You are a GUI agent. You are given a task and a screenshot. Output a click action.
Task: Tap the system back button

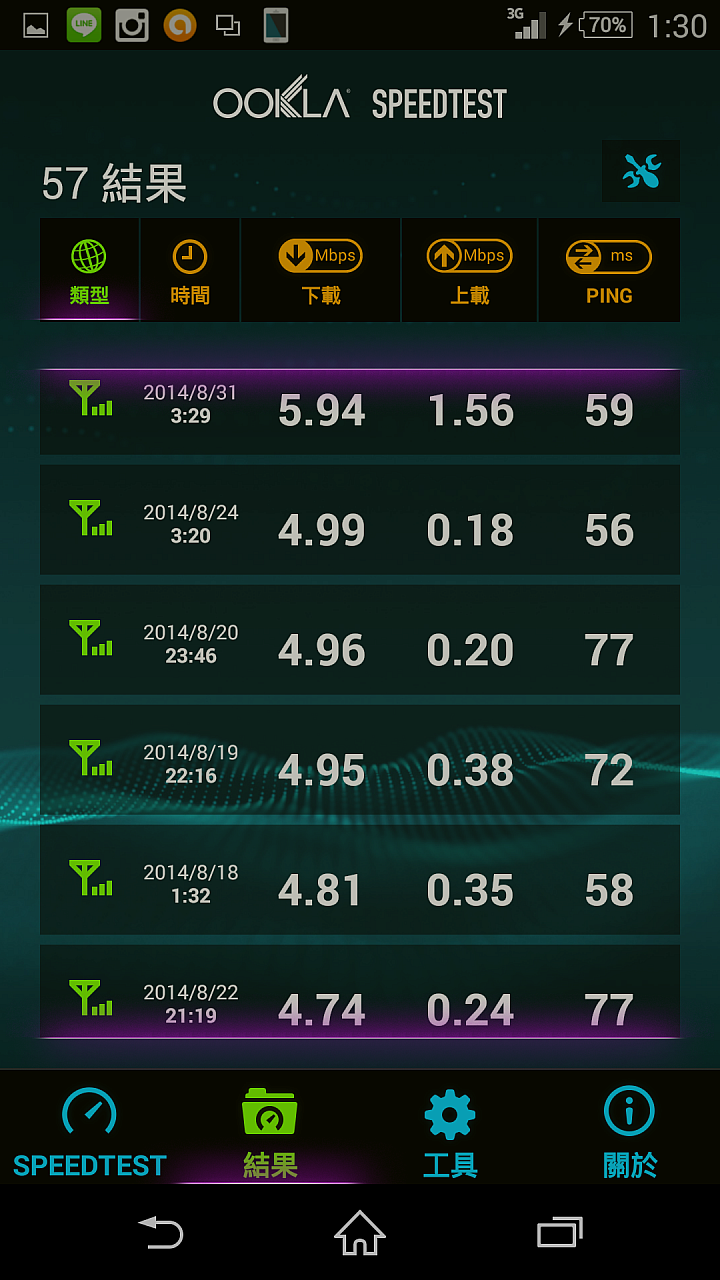click(x=160, y=1232)
